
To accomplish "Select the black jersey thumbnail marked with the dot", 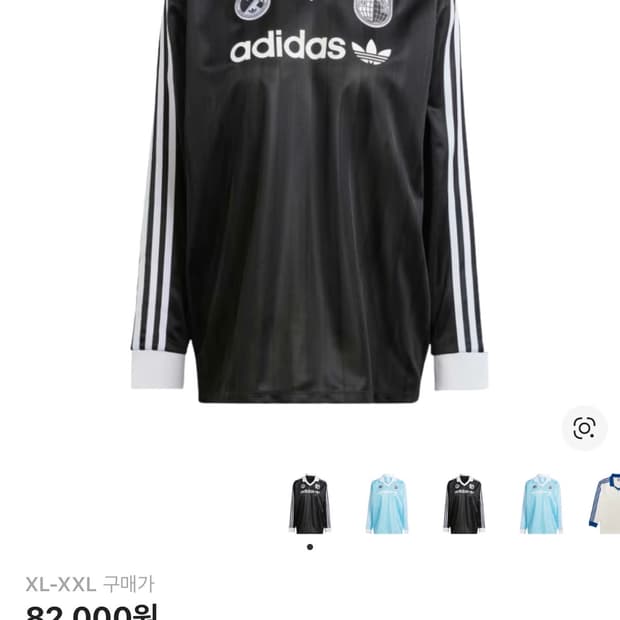I will coord(310,504).
